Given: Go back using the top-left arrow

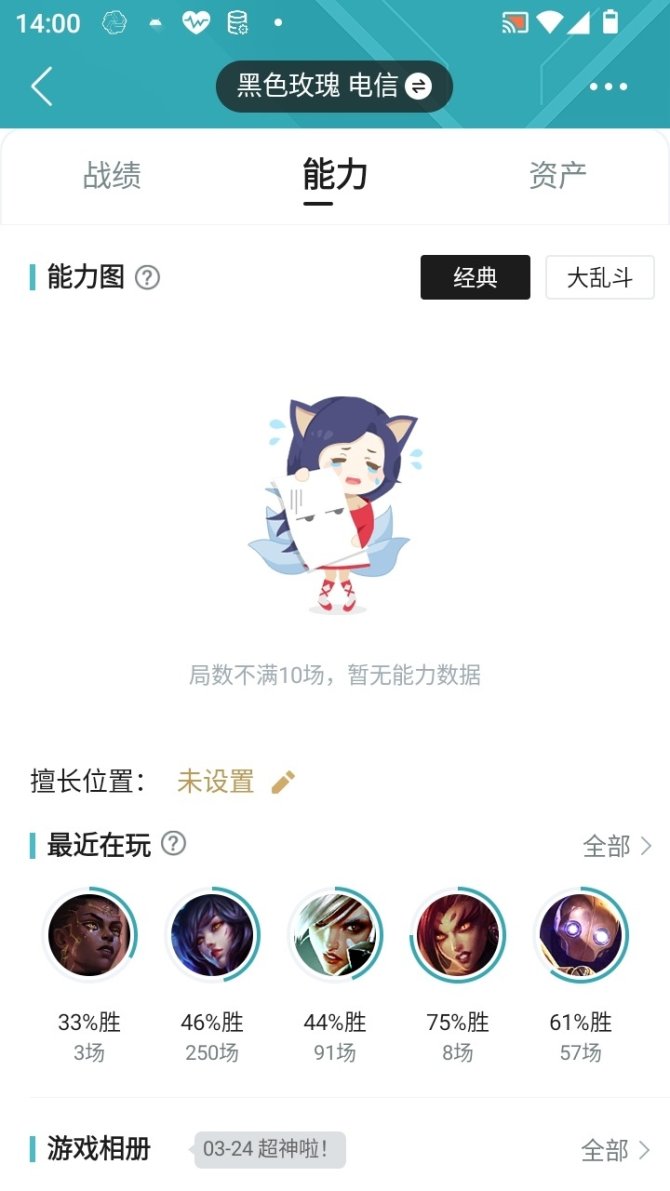Looking at the screenshot, I should click(41, 87).
